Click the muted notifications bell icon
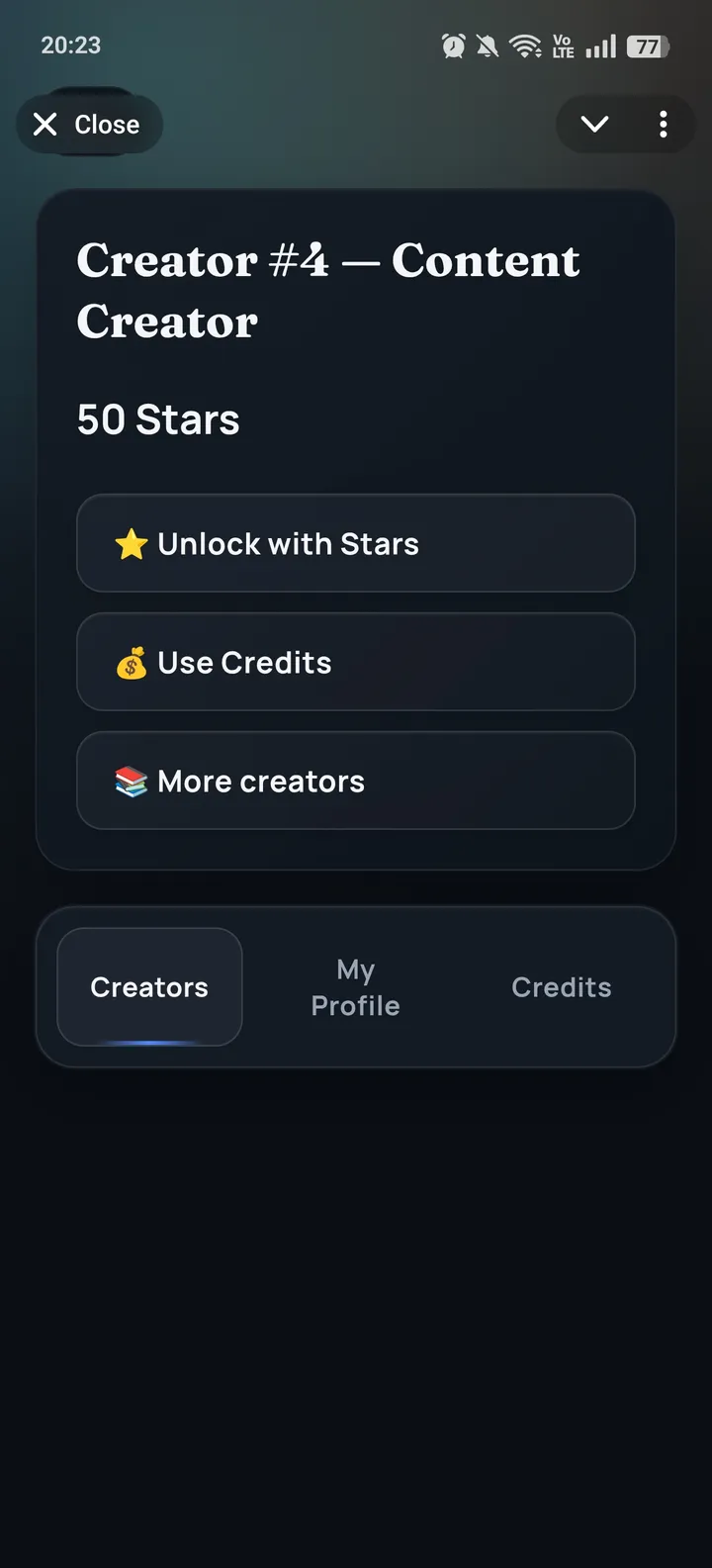Image resolution: width=712 pixels, height=1568 pixels. [488, 45]
